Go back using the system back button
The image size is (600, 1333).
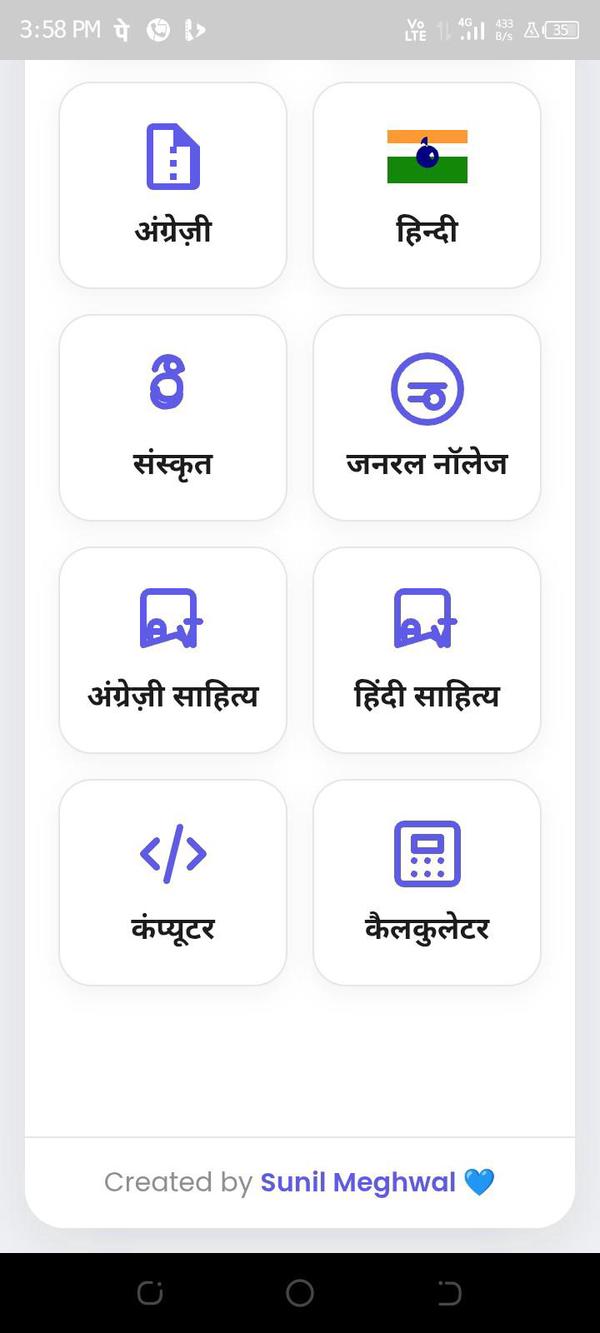[449, 1293]
